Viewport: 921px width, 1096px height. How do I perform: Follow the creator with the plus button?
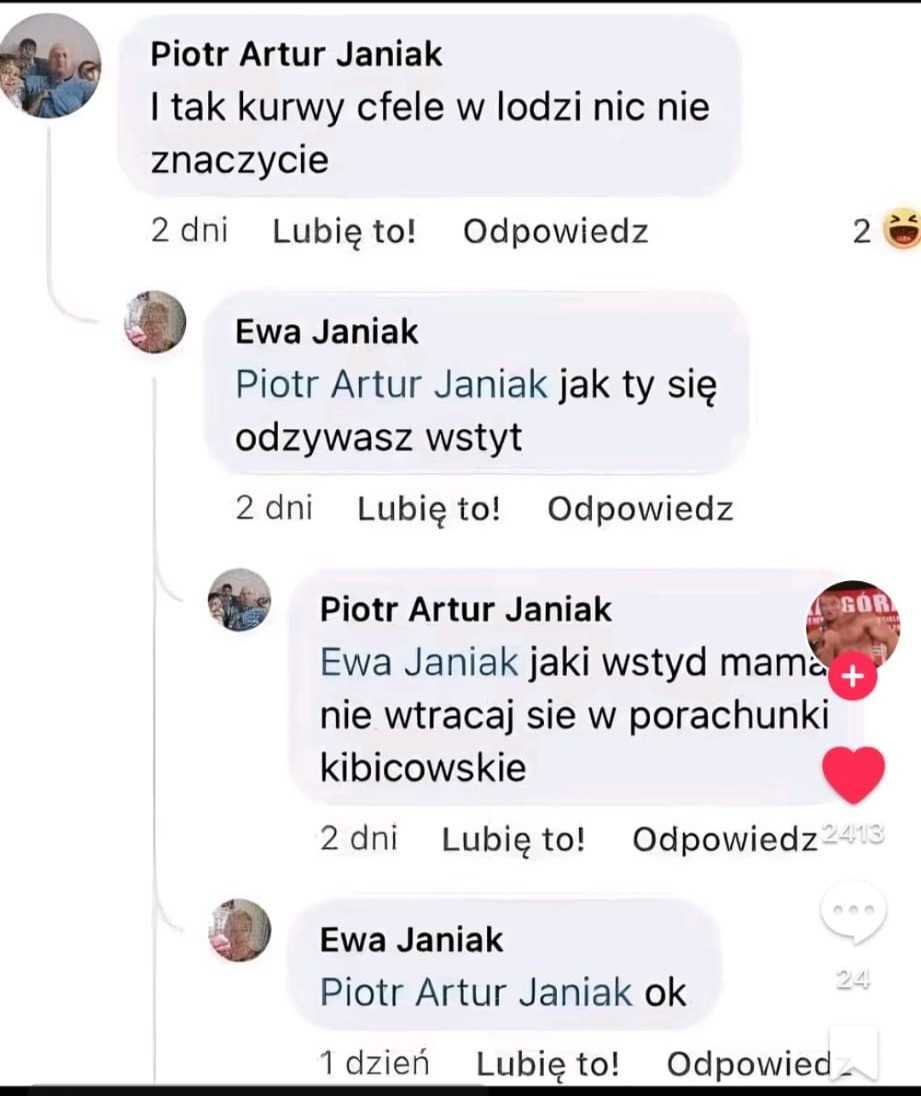[853, 677]
